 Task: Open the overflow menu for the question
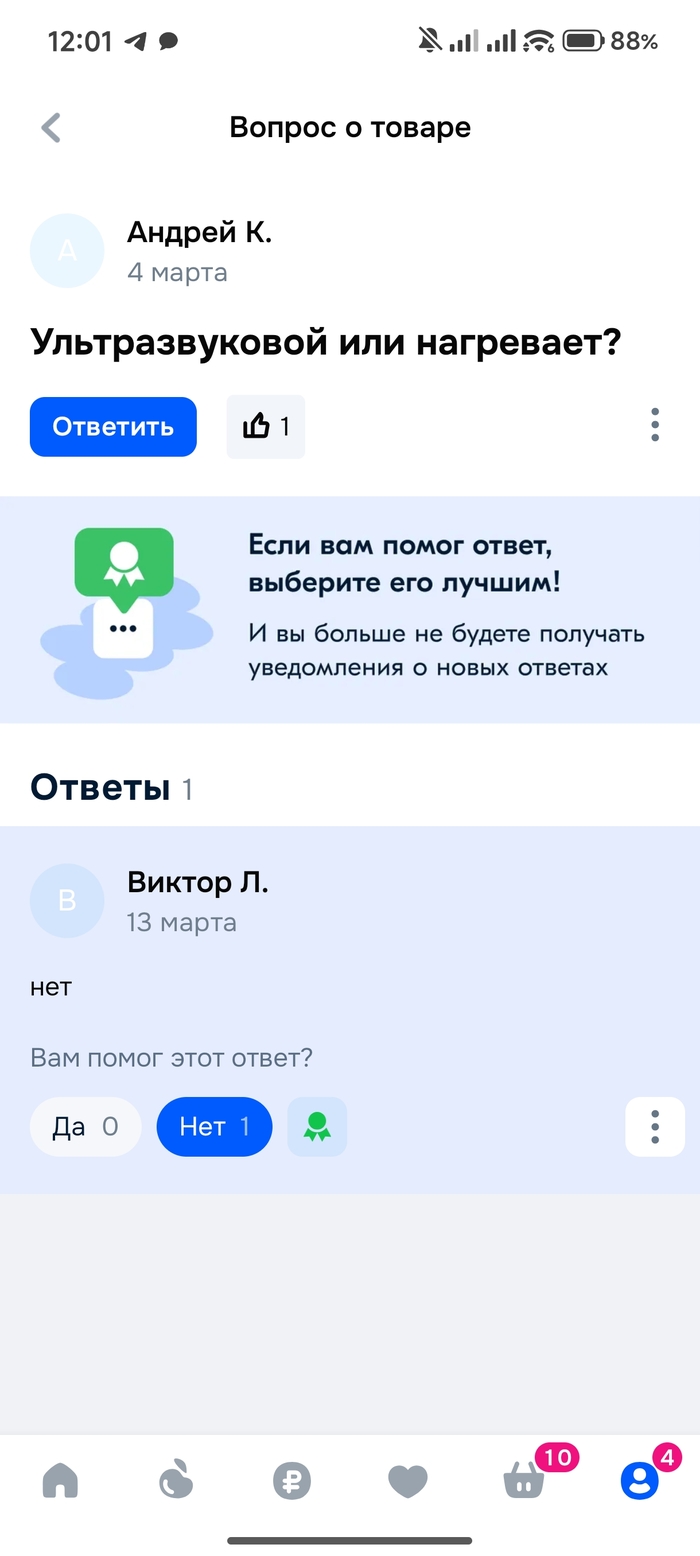655,425
